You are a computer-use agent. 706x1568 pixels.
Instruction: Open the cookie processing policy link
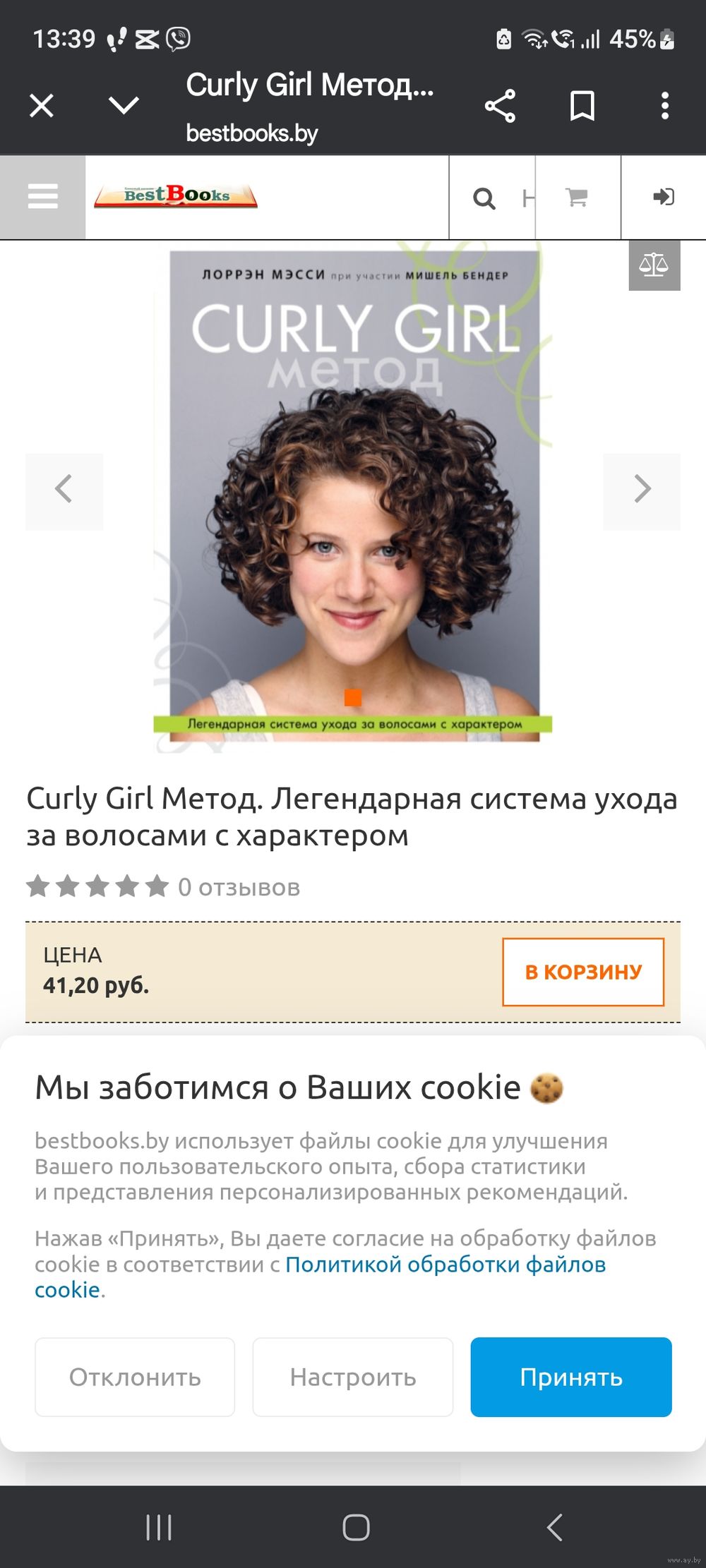pos(445,1265)
